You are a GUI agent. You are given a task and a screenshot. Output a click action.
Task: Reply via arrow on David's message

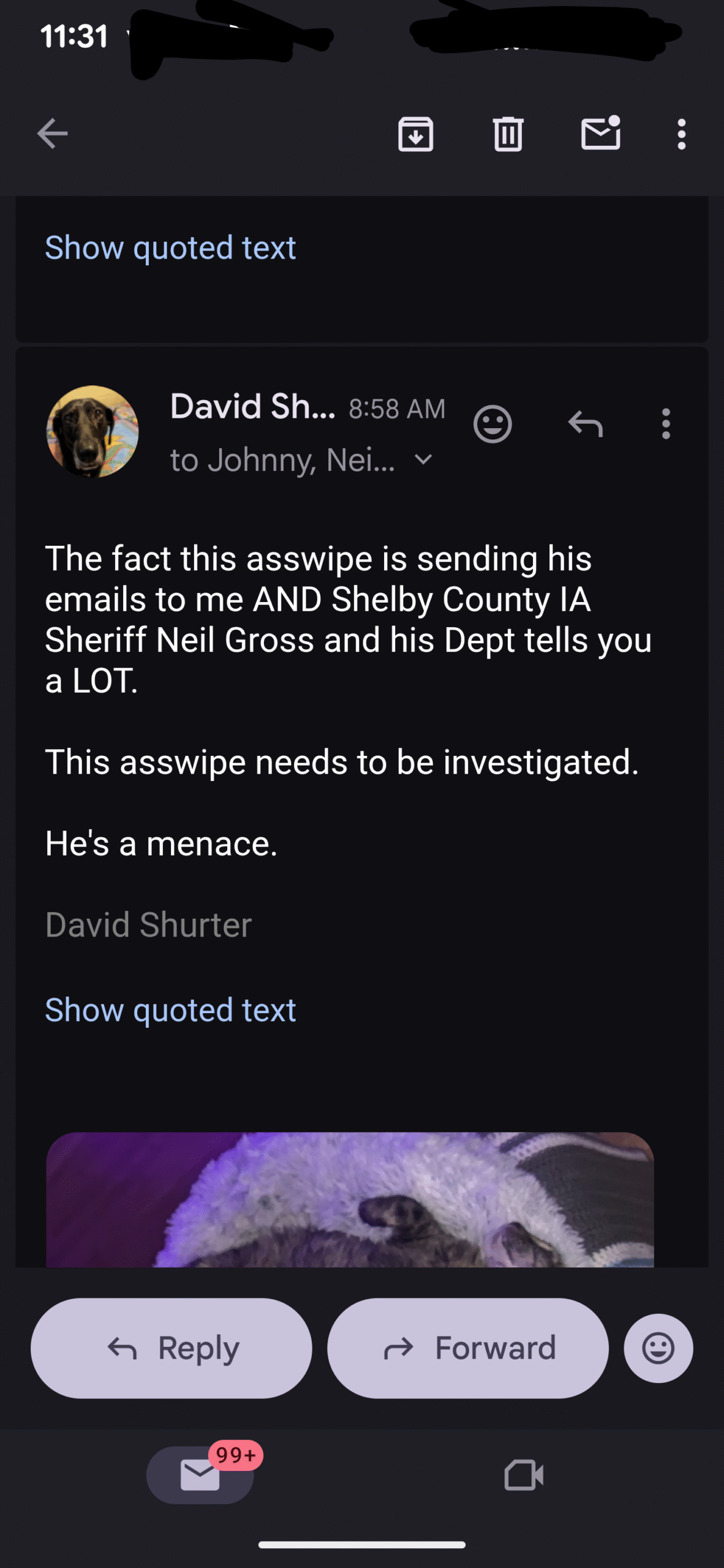tap(586, 423)
